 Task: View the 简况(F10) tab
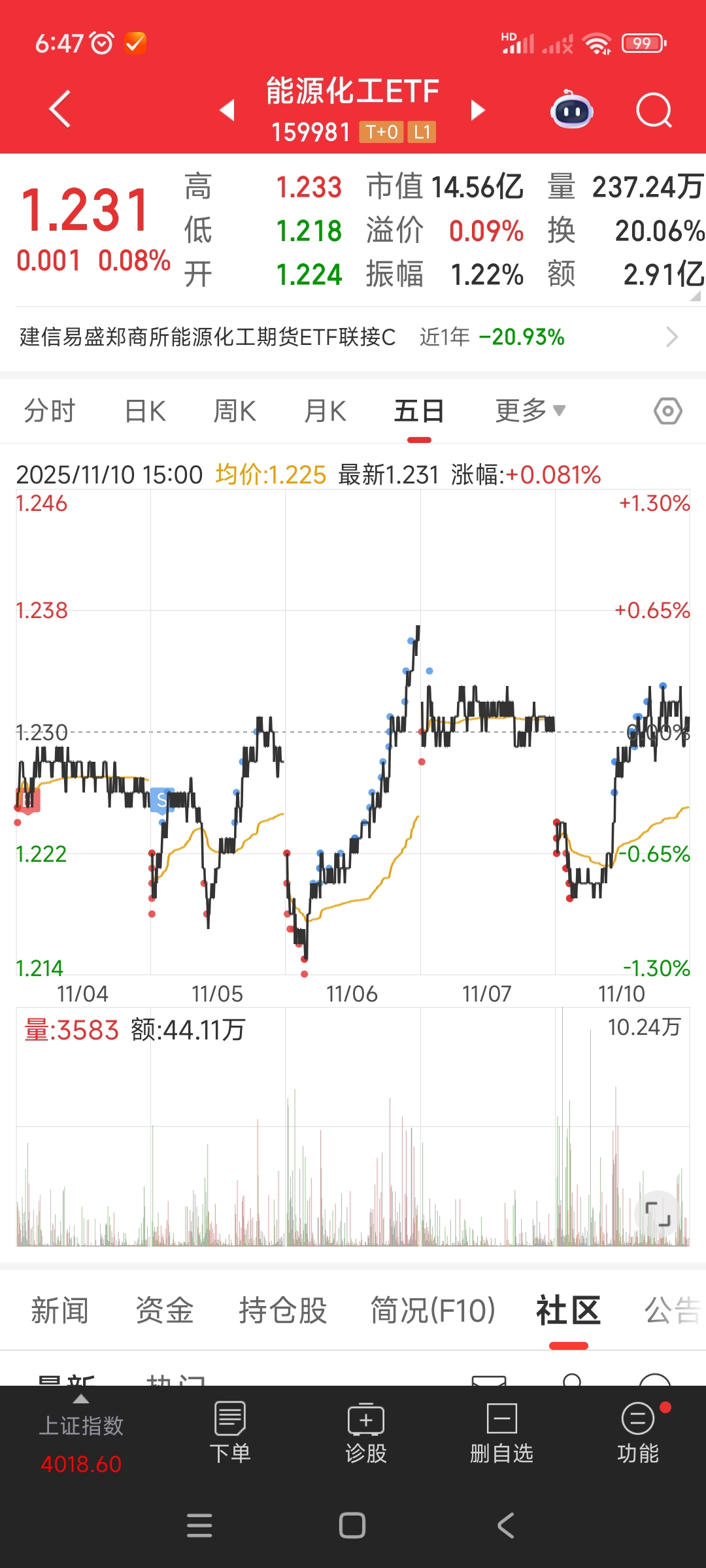(x=433, y=1311)
